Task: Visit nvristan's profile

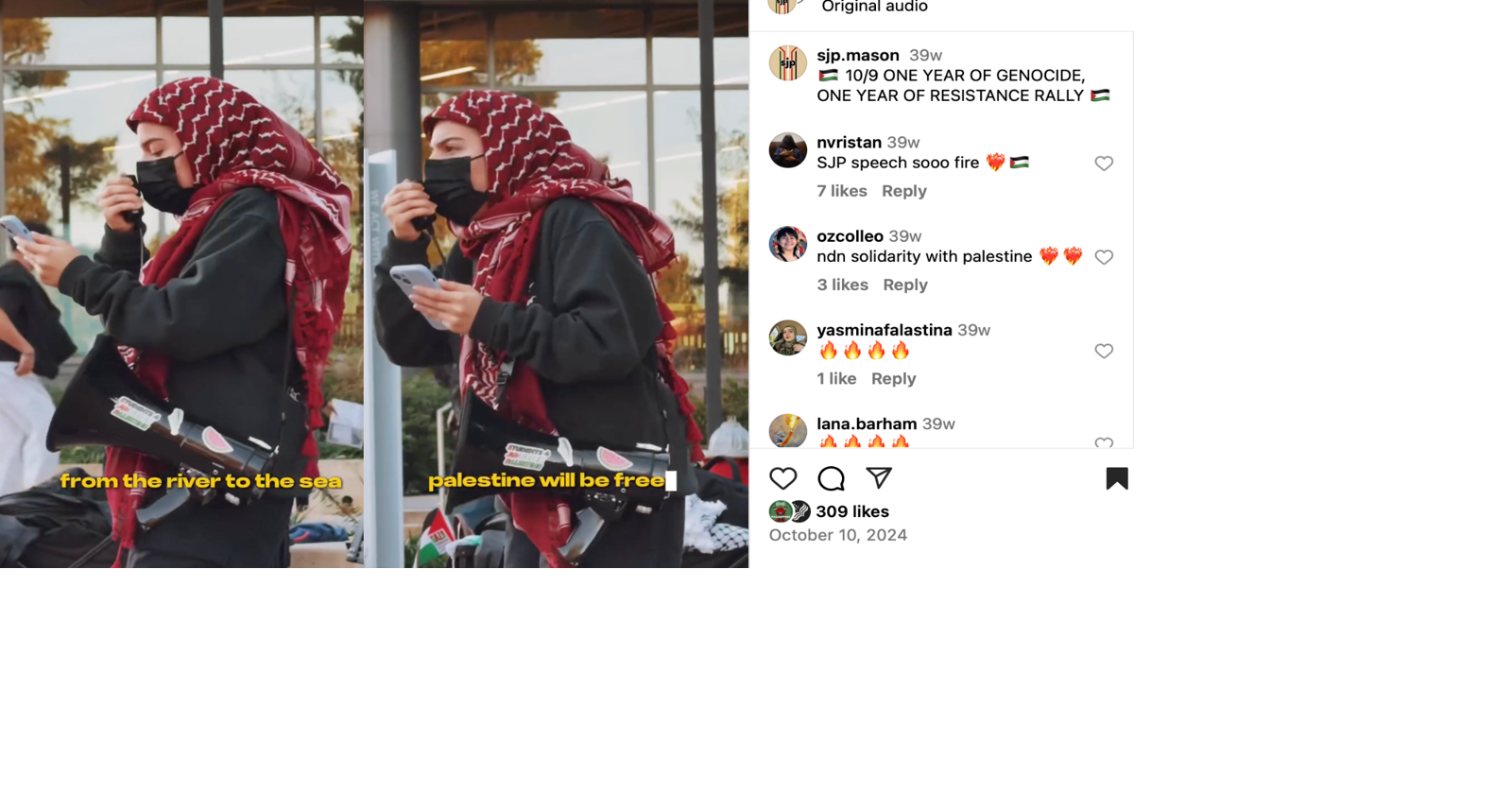Action: (x=849, y=143)
